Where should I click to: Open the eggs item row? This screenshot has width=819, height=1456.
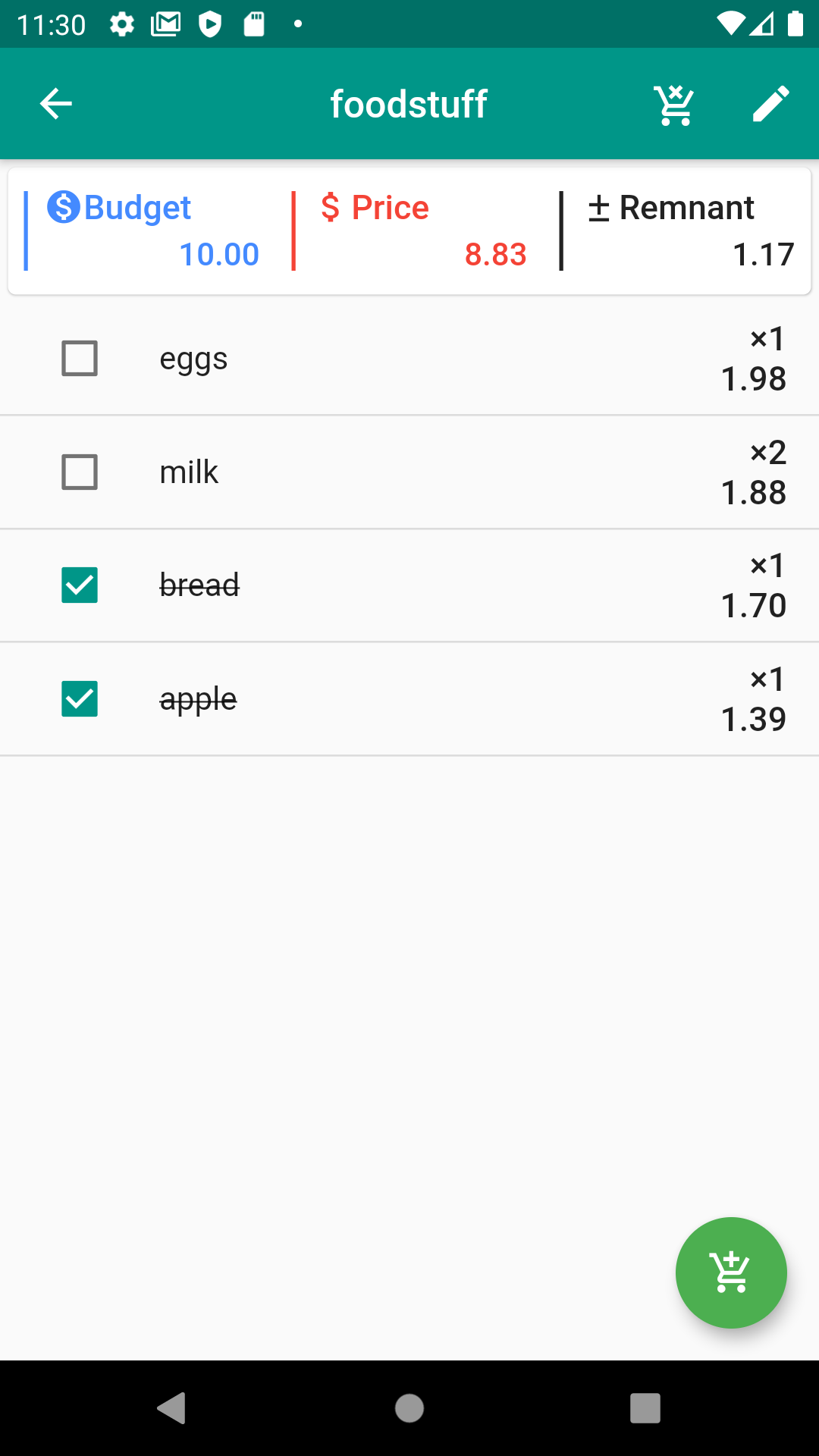tap(409, 359)
